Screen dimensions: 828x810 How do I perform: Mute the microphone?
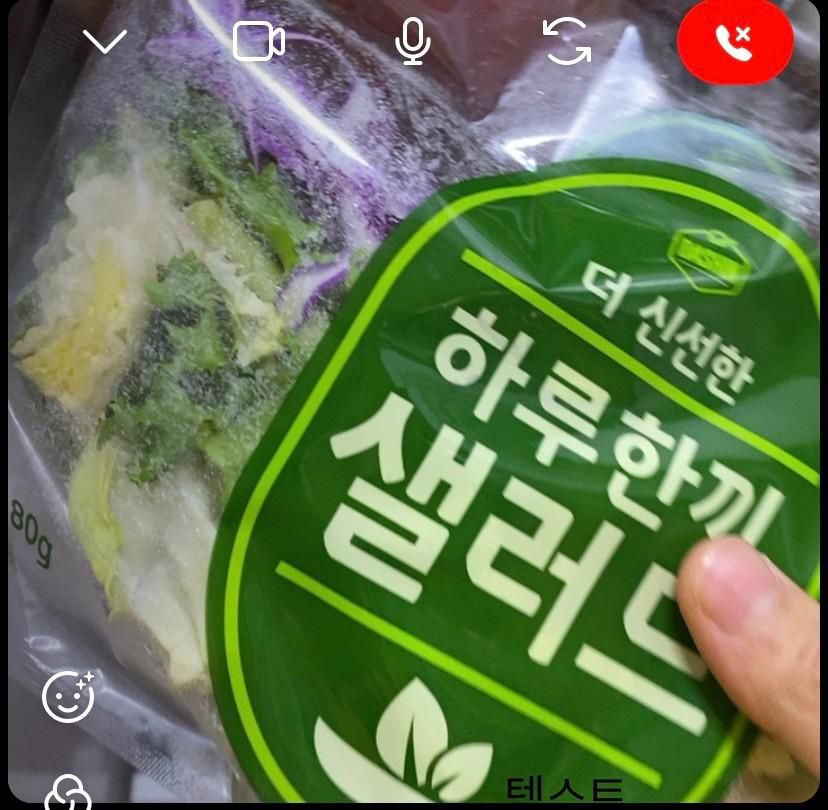[412, 42]
